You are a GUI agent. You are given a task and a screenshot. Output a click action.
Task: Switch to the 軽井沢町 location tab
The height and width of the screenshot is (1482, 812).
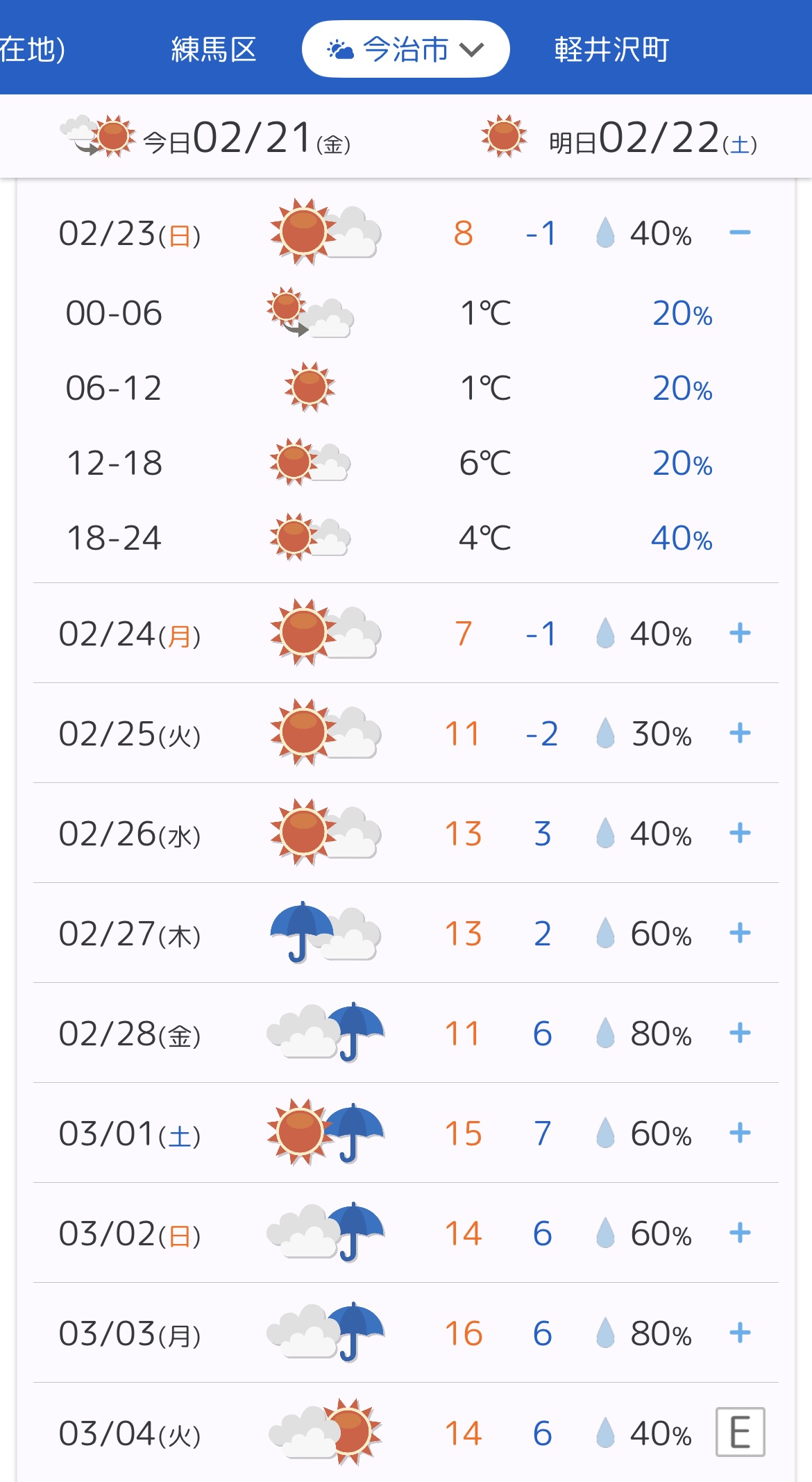[611, 49]
